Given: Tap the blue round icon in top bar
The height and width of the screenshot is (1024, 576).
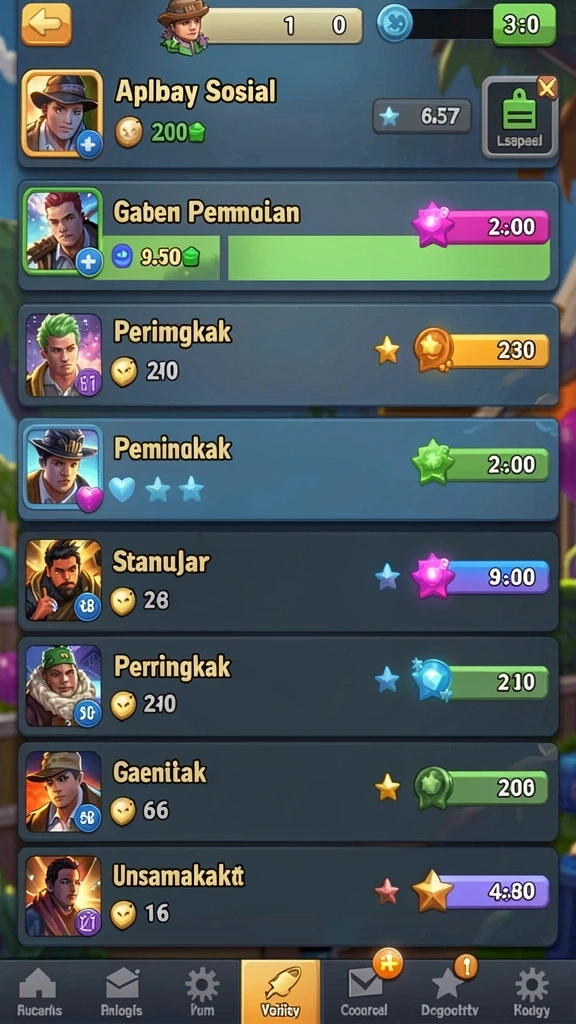Looking at the screenshot, I should tap(394, 24).
